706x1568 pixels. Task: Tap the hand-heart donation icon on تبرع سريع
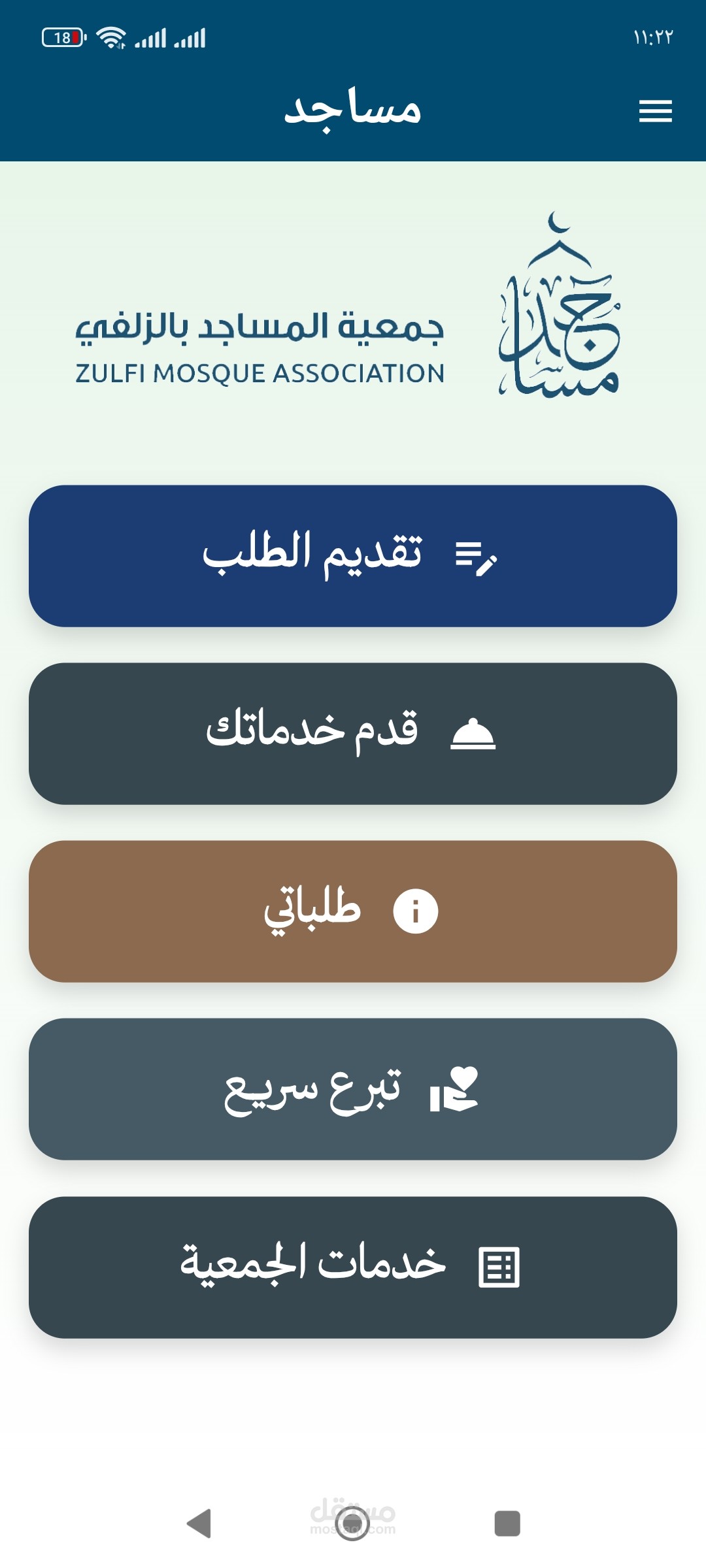[456, 1088]
